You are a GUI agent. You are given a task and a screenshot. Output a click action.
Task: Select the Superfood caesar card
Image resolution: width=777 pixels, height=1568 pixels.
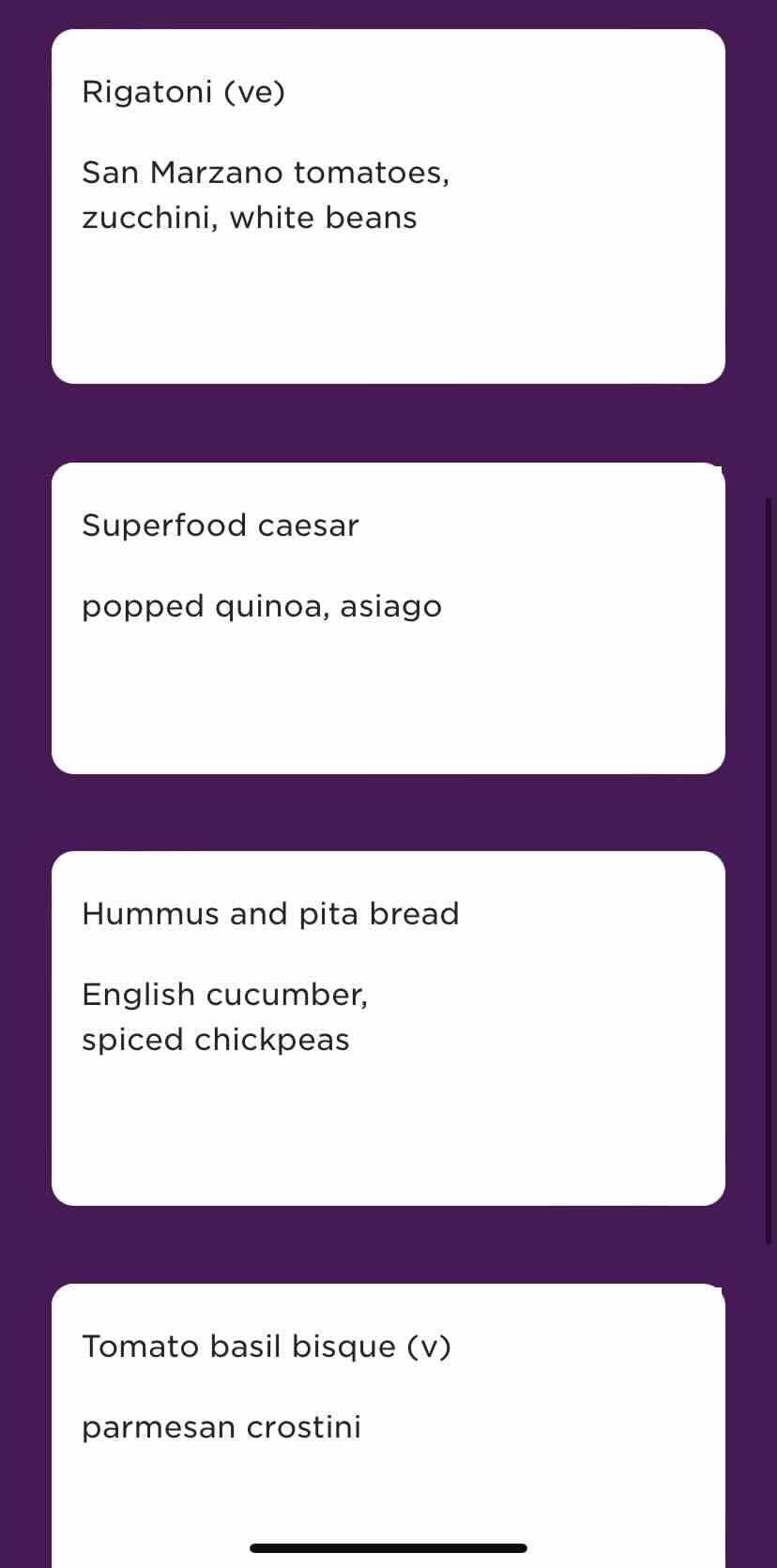(388, 617)
